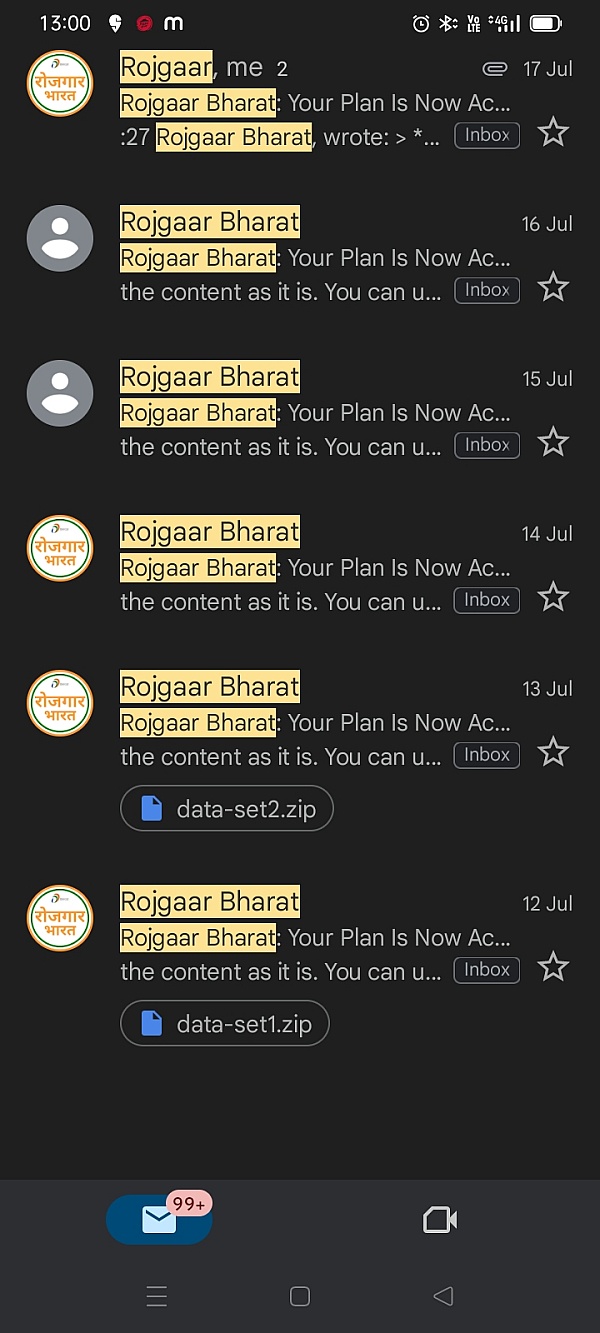Screen dimensions: 600x1333
Task: Go back using the system back button
Action: [443, 1297]
